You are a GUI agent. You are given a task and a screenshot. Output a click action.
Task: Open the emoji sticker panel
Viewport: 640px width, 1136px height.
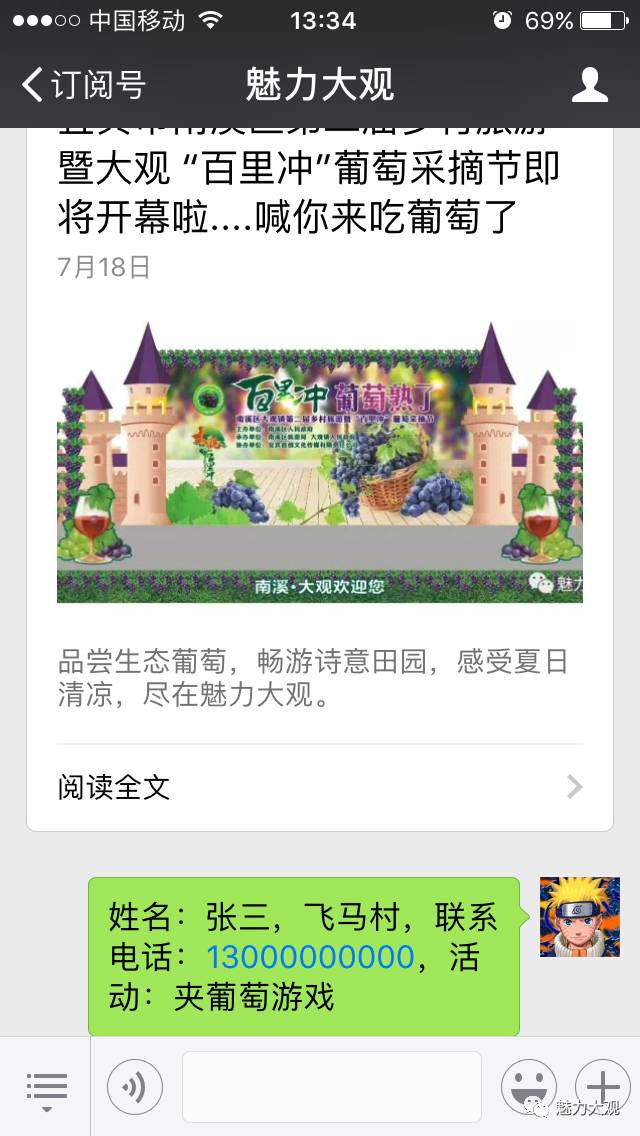click(528, 1087)
